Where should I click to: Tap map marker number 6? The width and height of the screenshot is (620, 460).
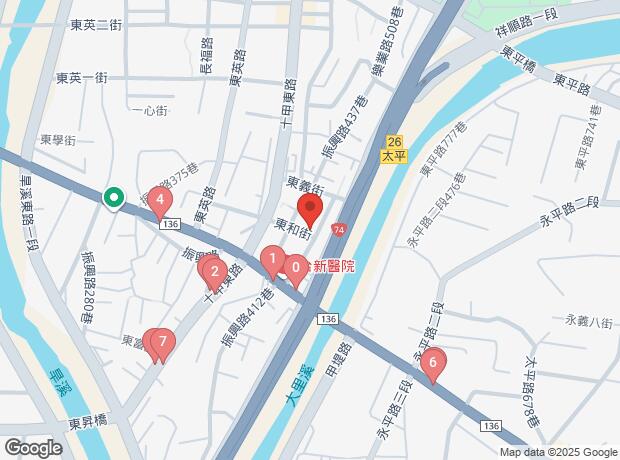tap(432, 362)
